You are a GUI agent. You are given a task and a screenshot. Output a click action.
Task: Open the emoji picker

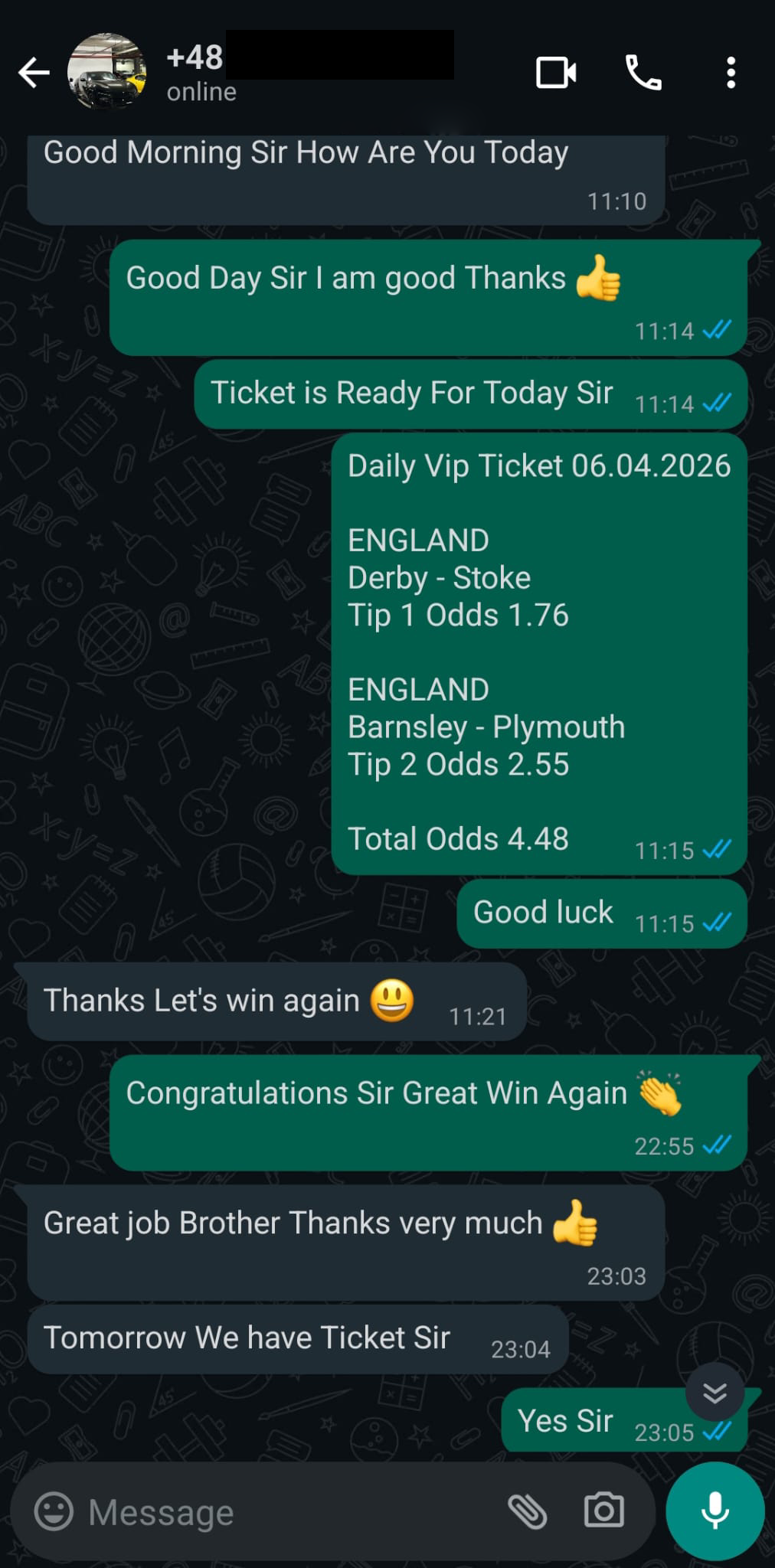(54, 1511)
